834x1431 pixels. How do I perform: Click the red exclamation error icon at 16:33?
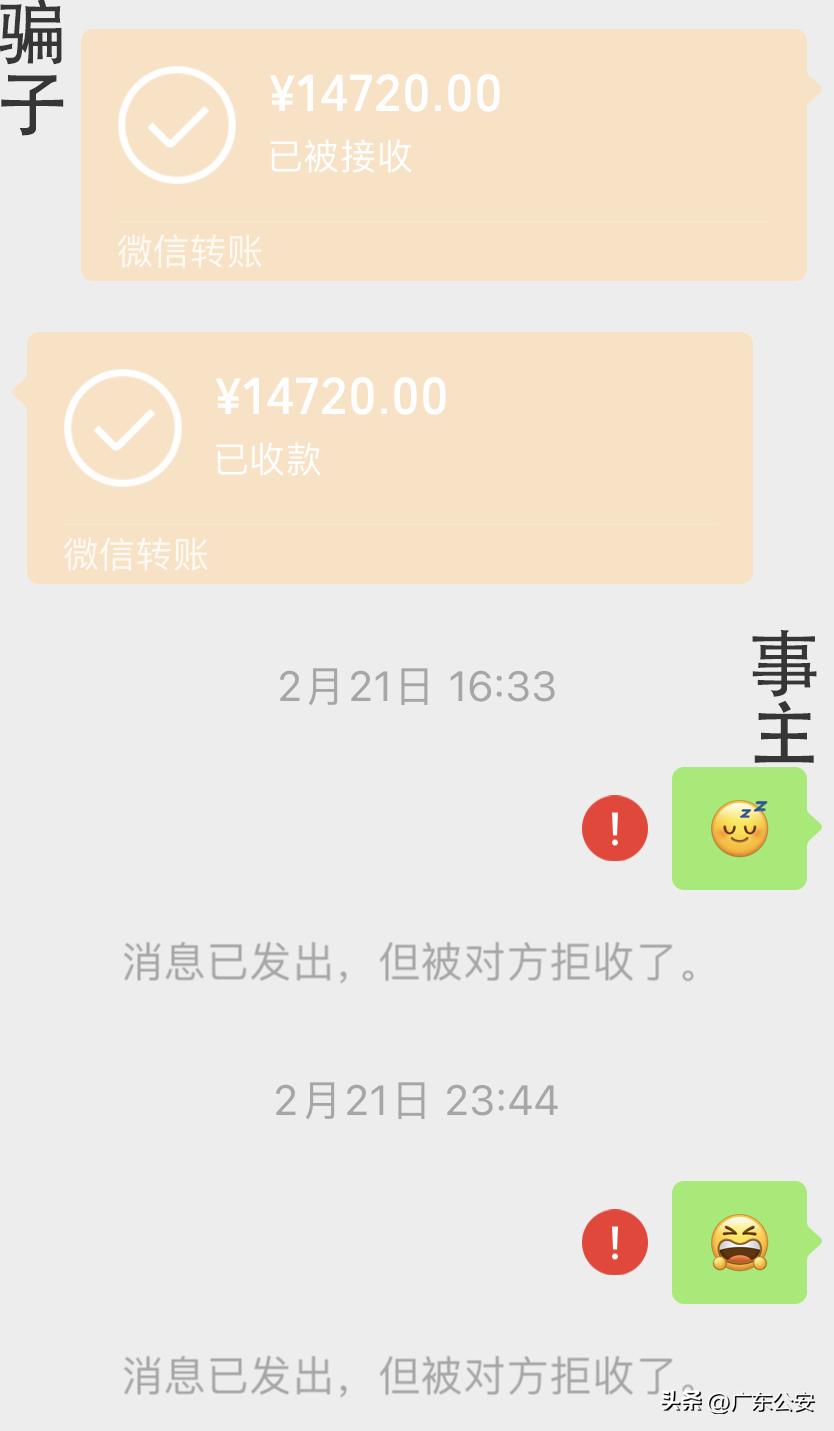point(614,829)
